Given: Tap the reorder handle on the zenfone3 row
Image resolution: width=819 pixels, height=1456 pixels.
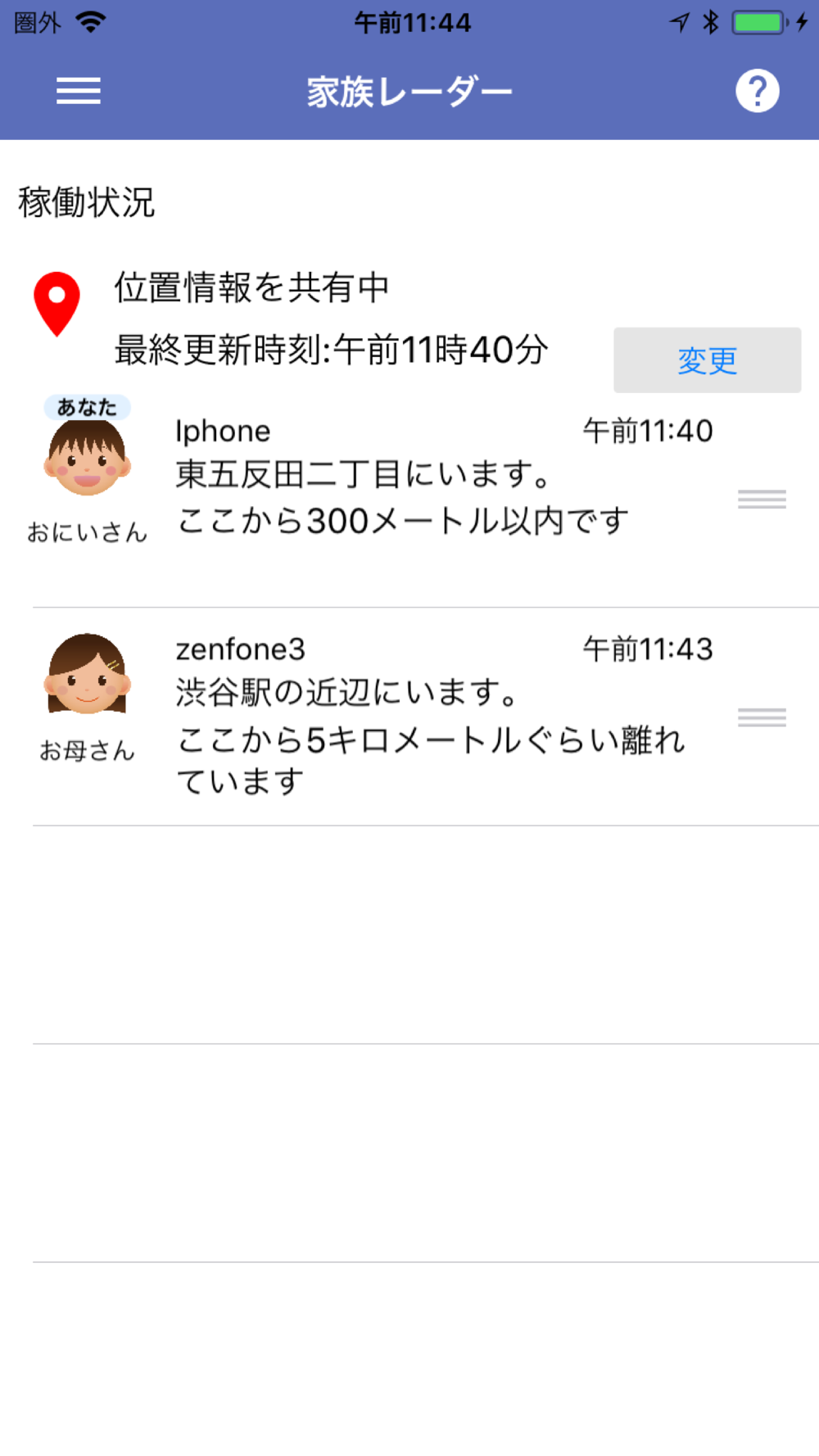Looking at the screenshot, I should click(762, 717).
